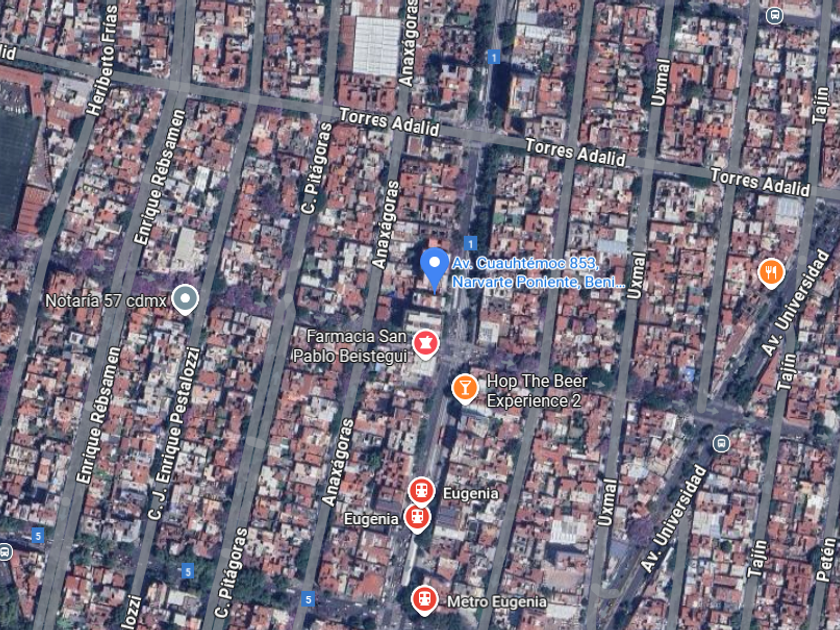This screenshot has height=630, width=840.
Task: Select the orange restaurant pin near Av. Universidad
Action: (769, 271)
